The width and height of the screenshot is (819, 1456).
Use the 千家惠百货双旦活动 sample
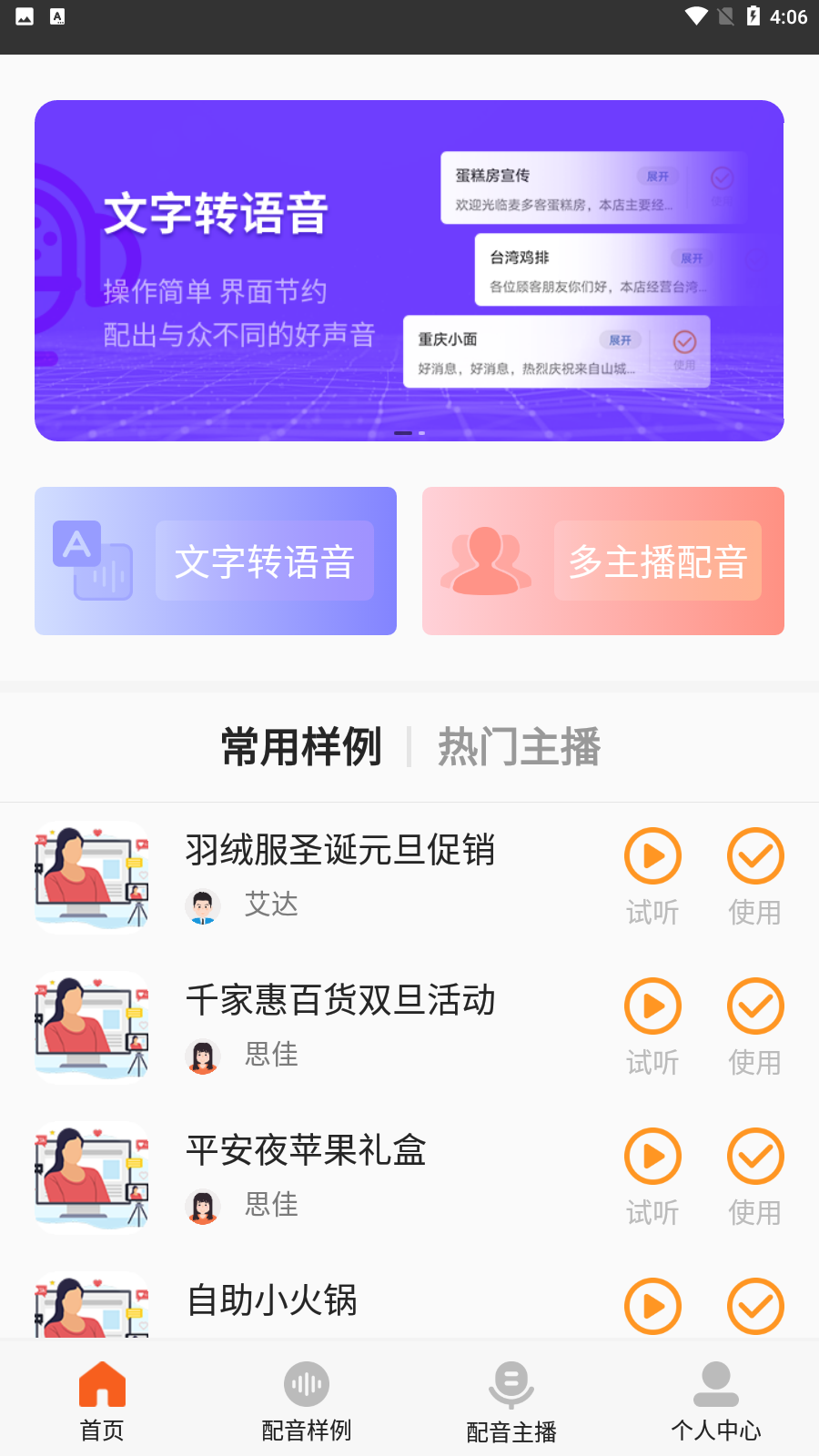coord(755,1006)
